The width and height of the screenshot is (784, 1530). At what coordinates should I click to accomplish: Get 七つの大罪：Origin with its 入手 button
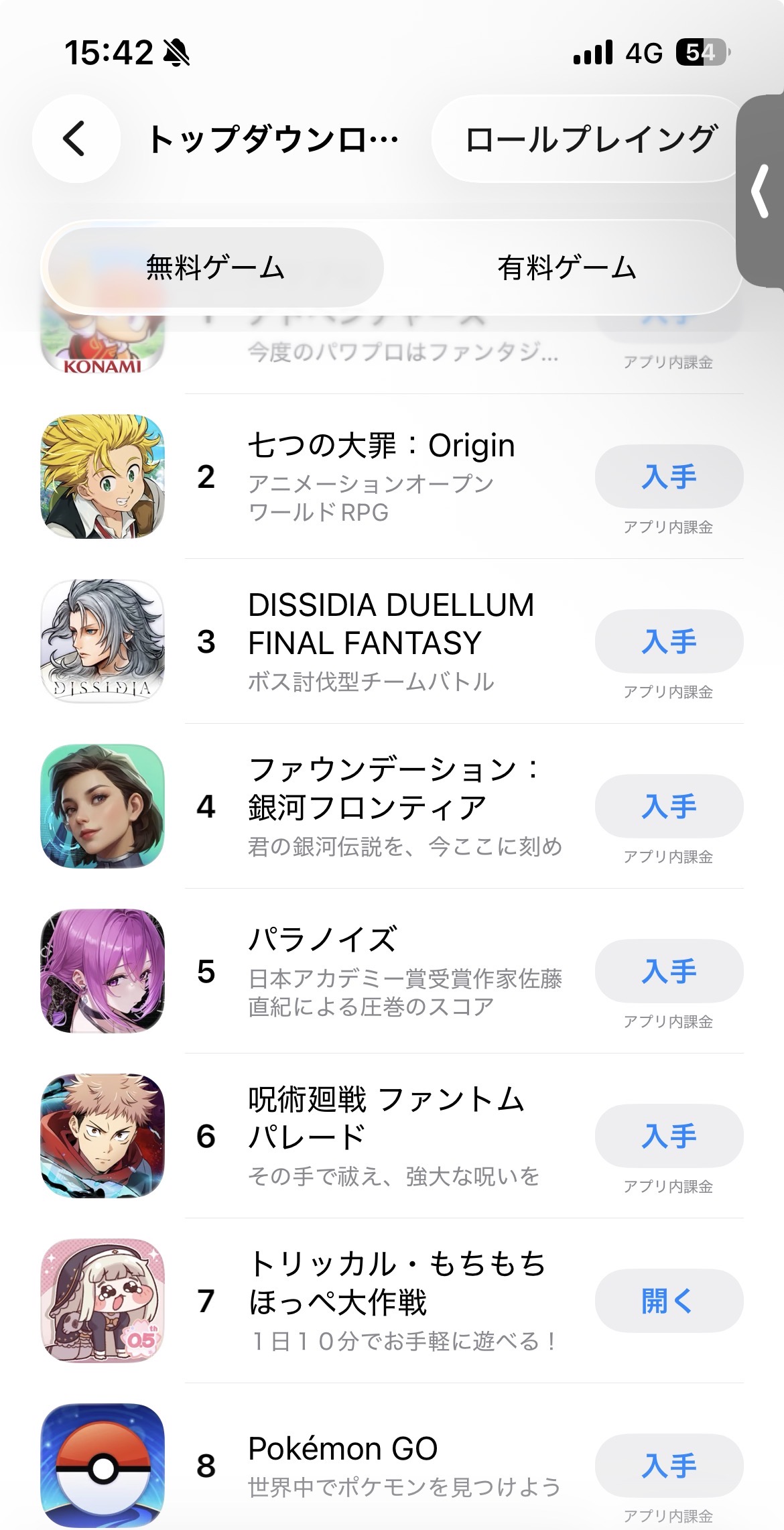669,476
